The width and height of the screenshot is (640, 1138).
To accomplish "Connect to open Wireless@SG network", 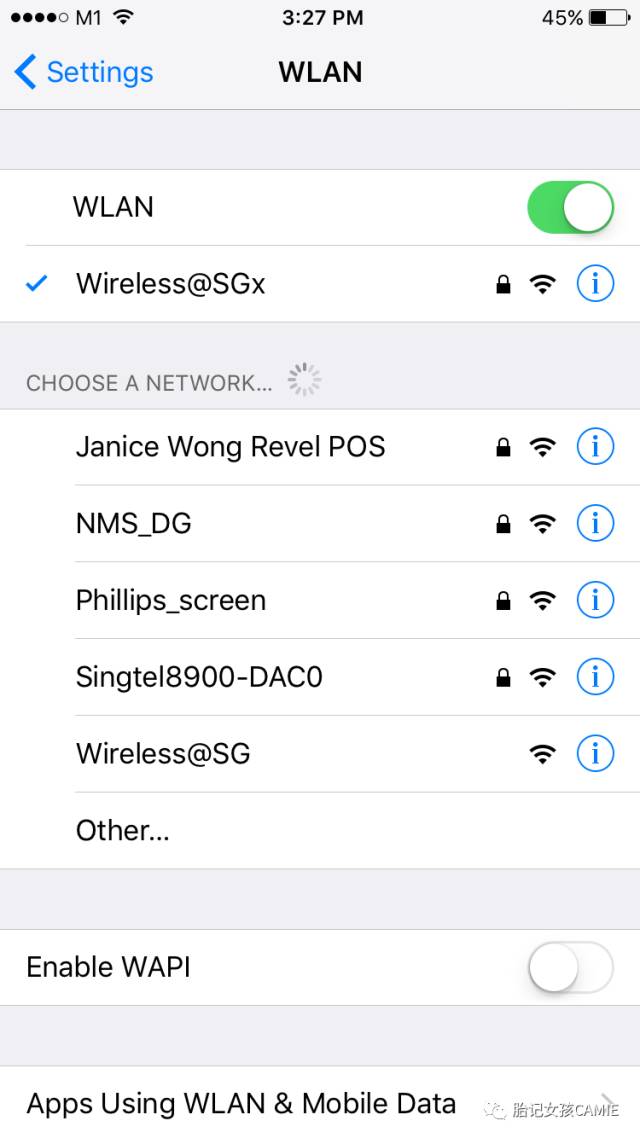I will click(x=162, y=754).
